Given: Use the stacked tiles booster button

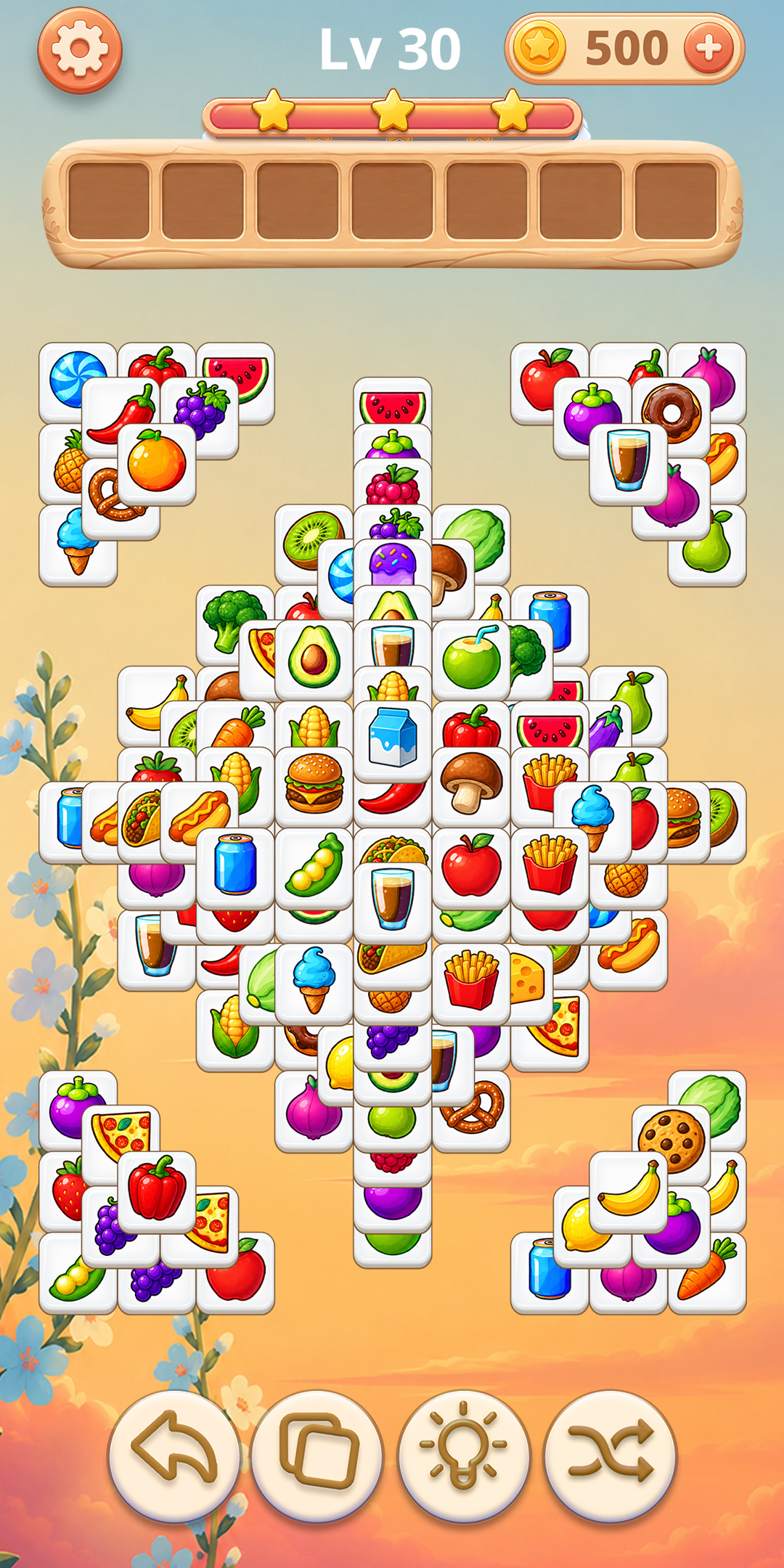Looking at the screenshot, I should tap(318, 1455).
